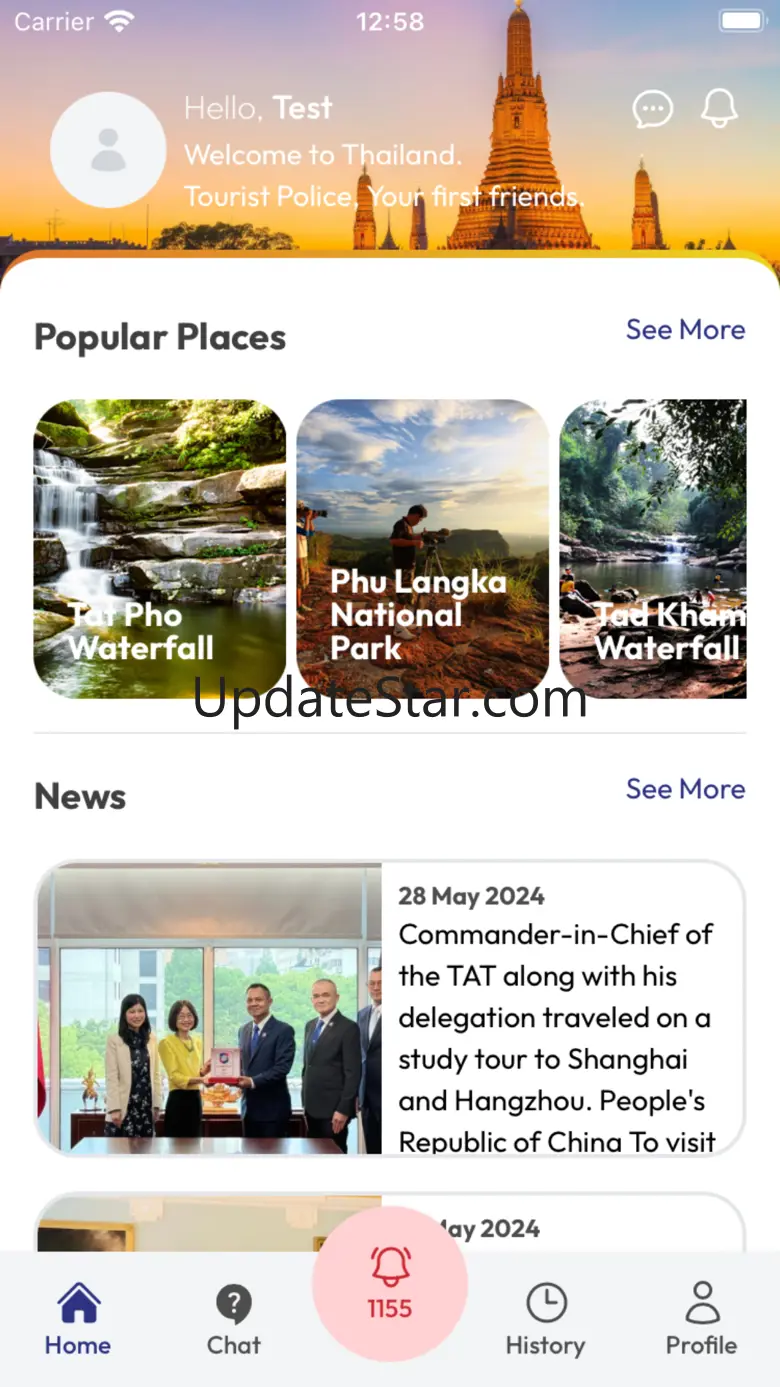The width and height of the screenshot is (780, 1387).
Task: Open the Tad Kham Waterfall card
Action: click(653, 548)
